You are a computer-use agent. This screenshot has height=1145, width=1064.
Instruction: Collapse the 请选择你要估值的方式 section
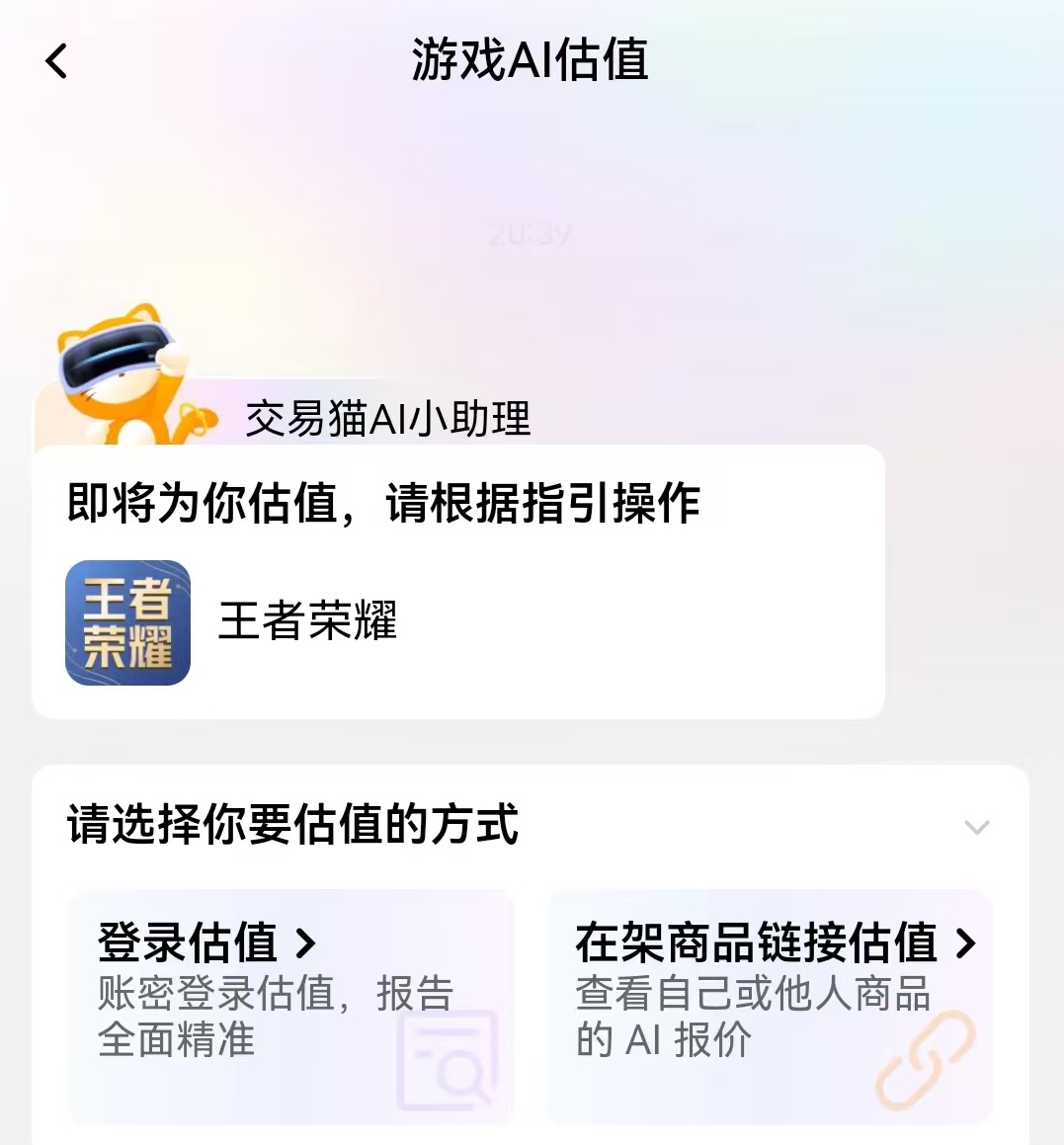click(976, 827)
